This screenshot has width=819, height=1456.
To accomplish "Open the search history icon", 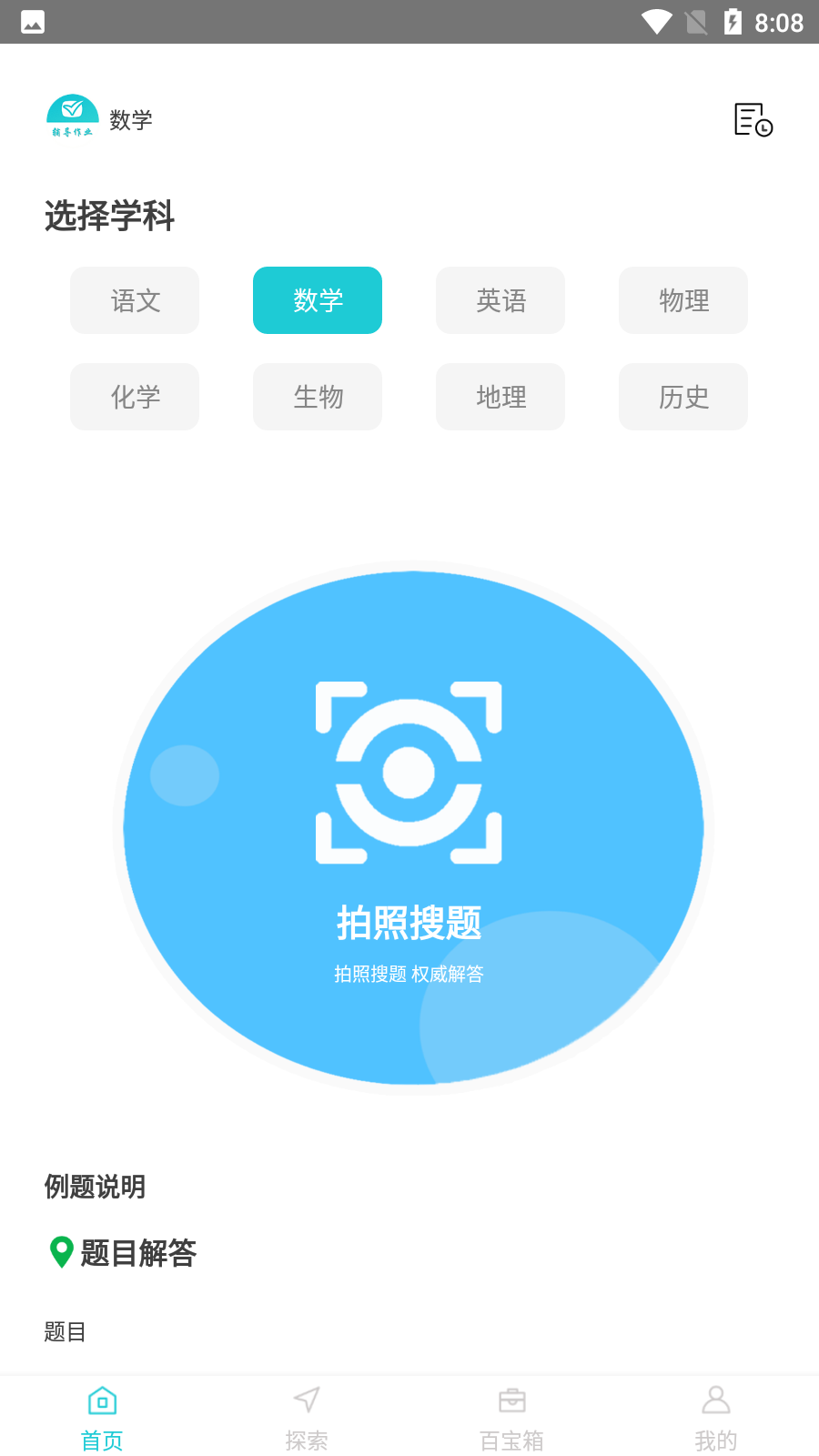I will coord(753,119).
